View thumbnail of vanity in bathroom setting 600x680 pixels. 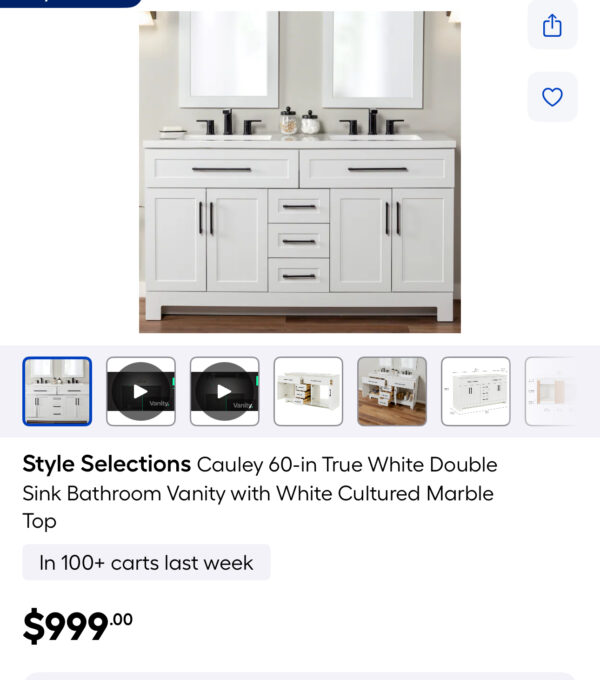tap(392, 391)
